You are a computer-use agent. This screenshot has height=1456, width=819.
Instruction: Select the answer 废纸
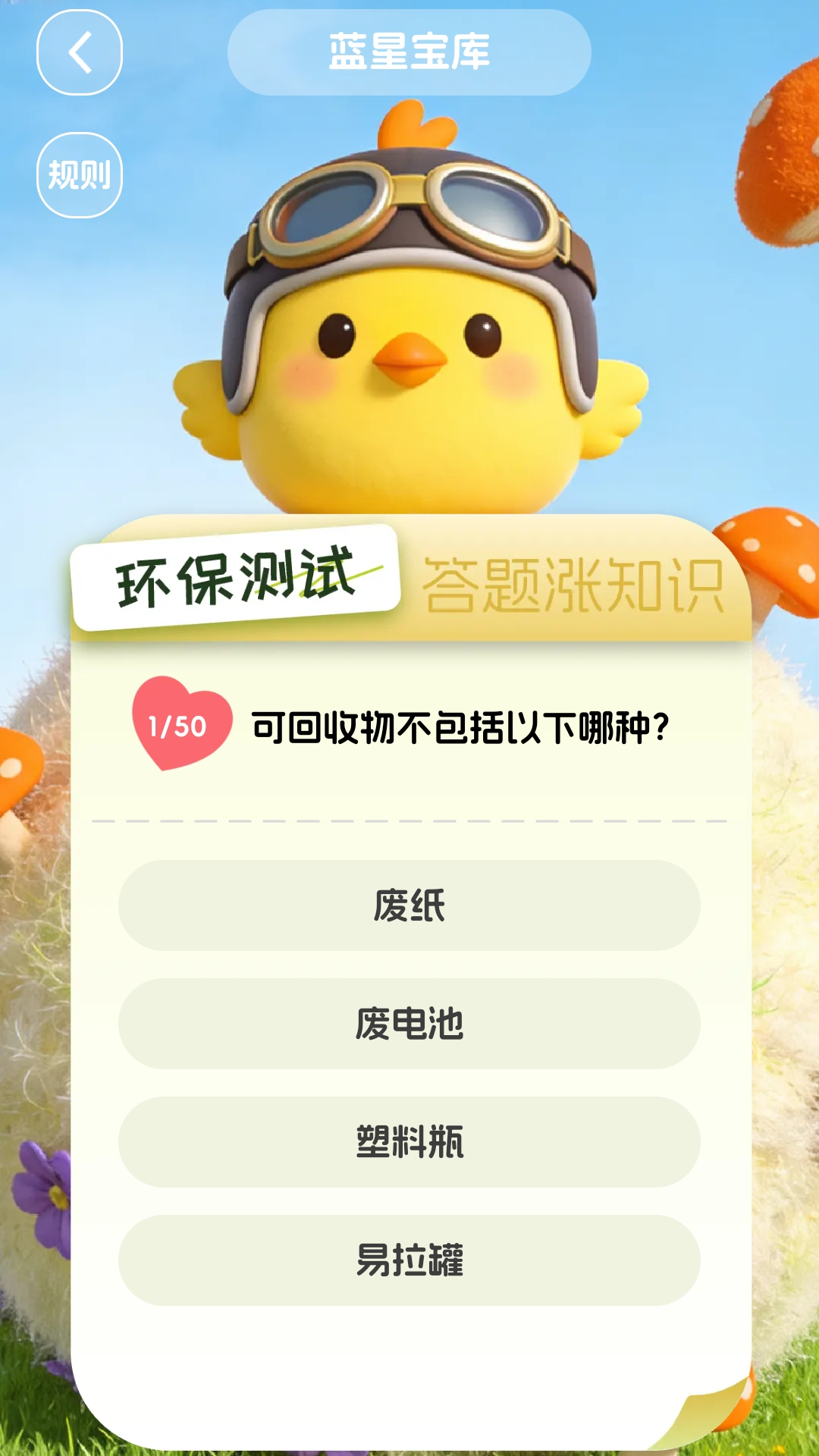[x=409, y=905]
